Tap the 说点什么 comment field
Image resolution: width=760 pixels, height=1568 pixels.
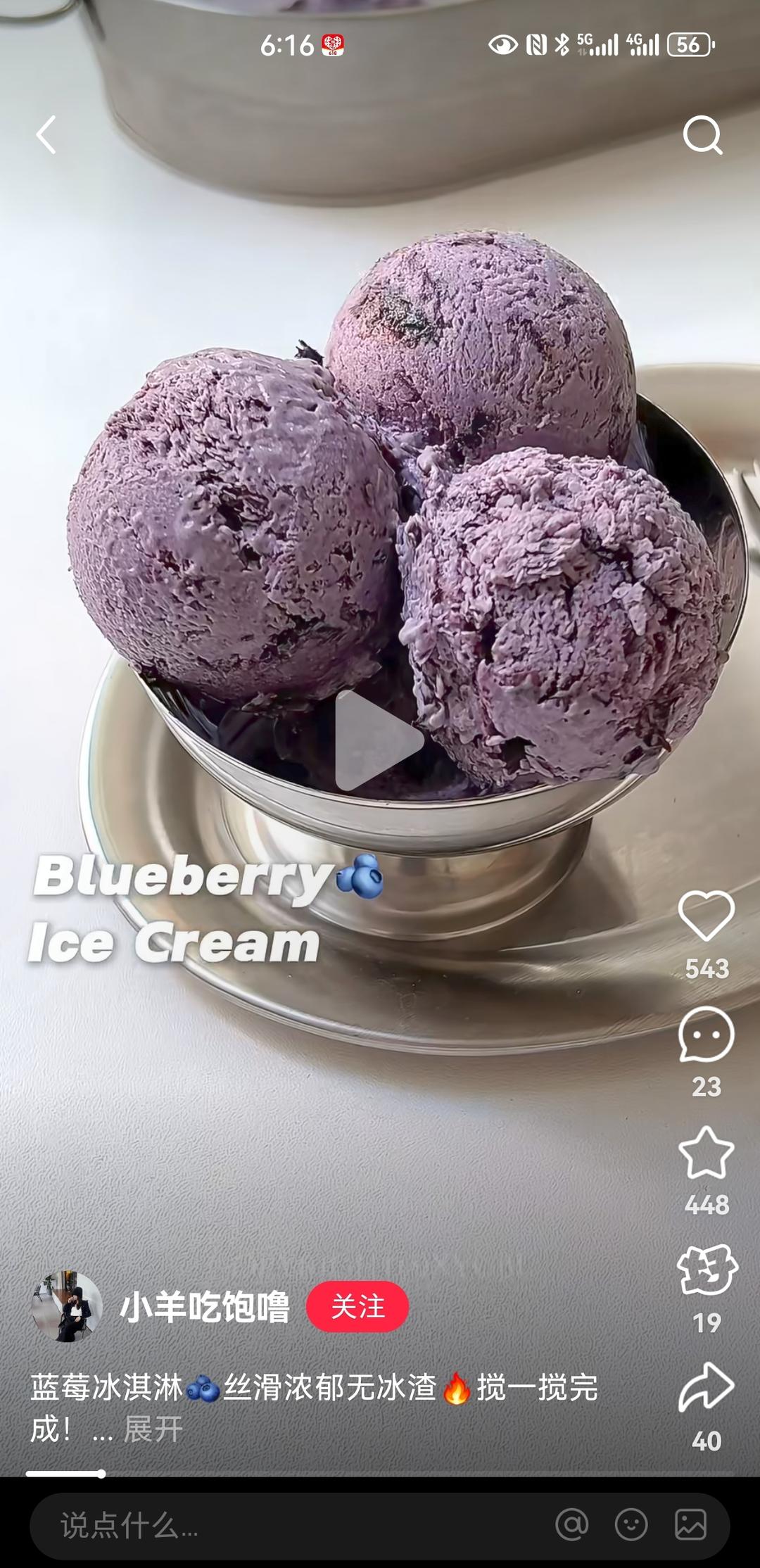point(281,1526)
